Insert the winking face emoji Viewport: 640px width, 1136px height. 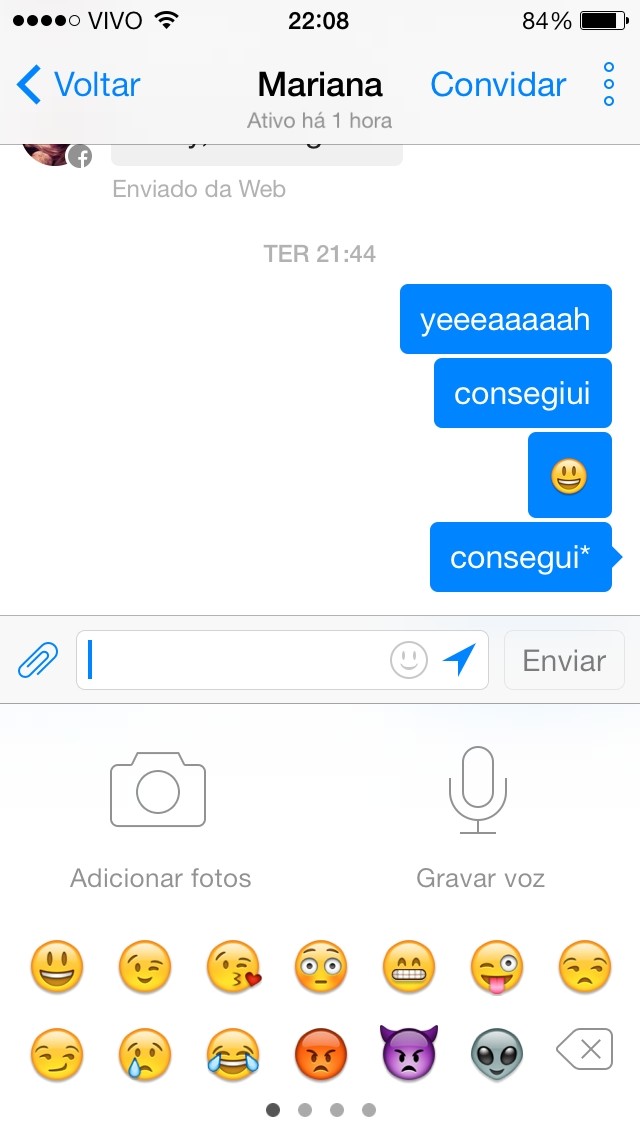[145, 966]
